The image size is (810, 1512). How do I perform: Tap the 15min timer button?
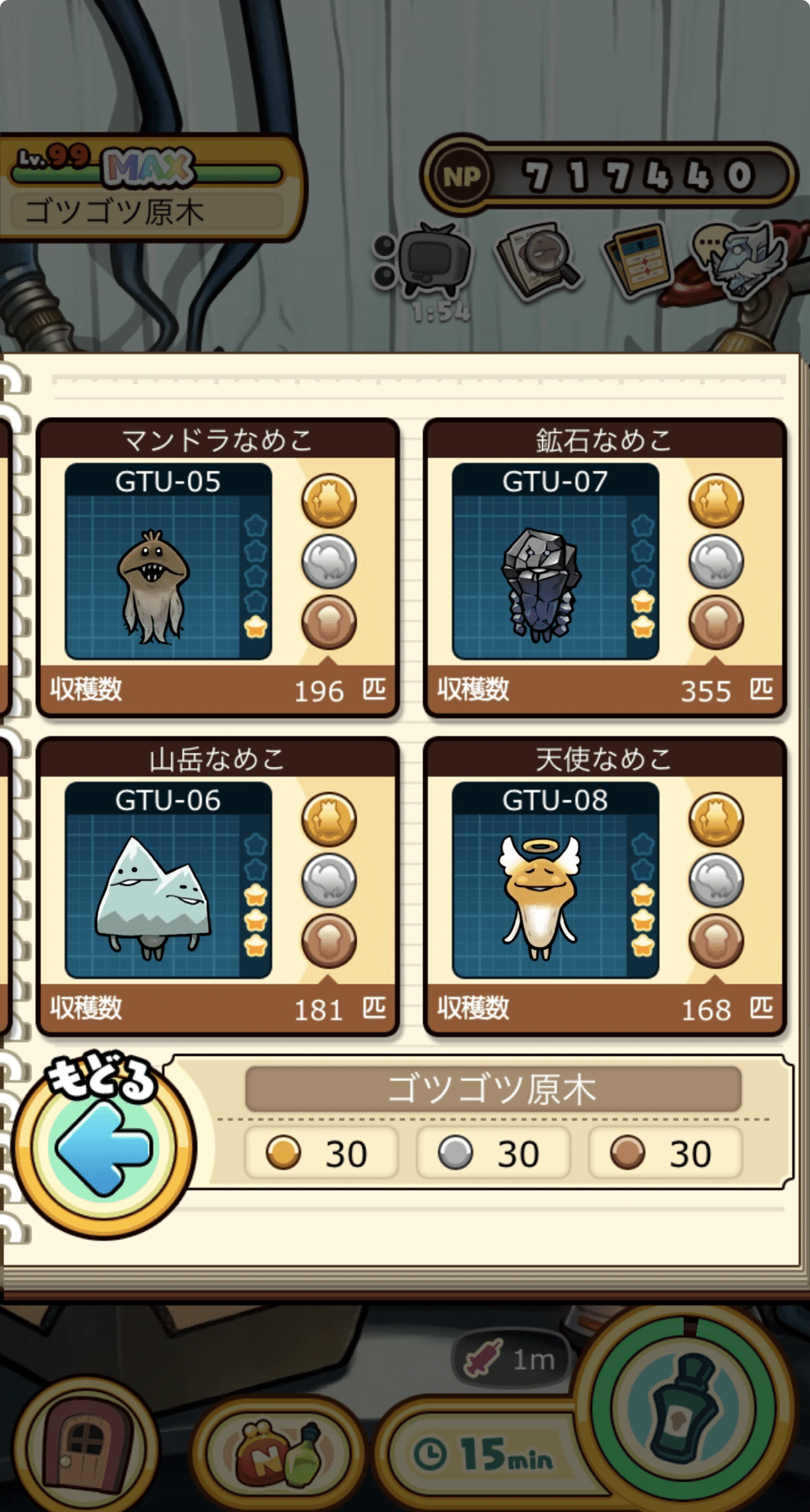(x=485, y=1454)
